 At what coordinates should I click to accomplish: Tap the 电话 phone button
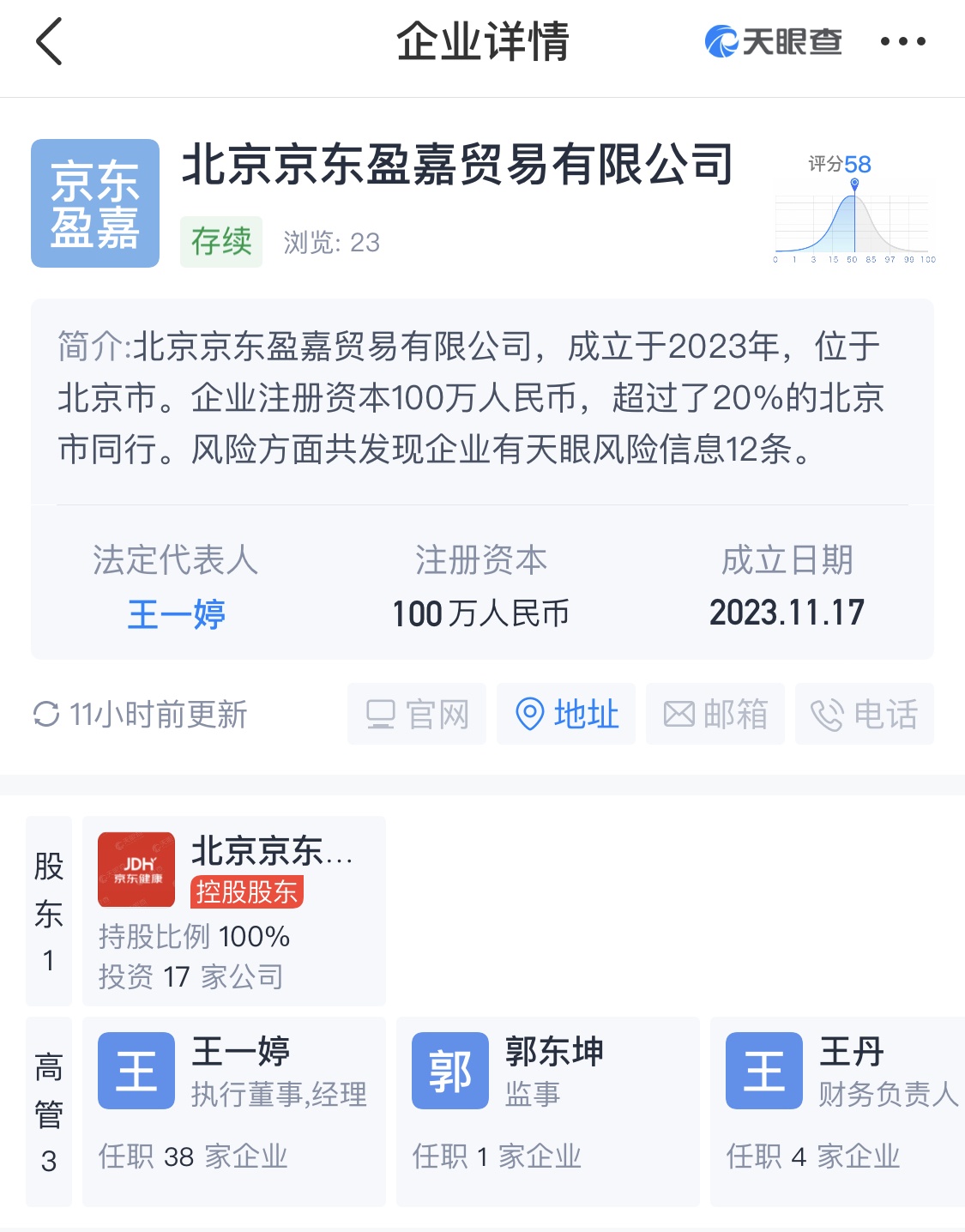(x=864, y=714)
